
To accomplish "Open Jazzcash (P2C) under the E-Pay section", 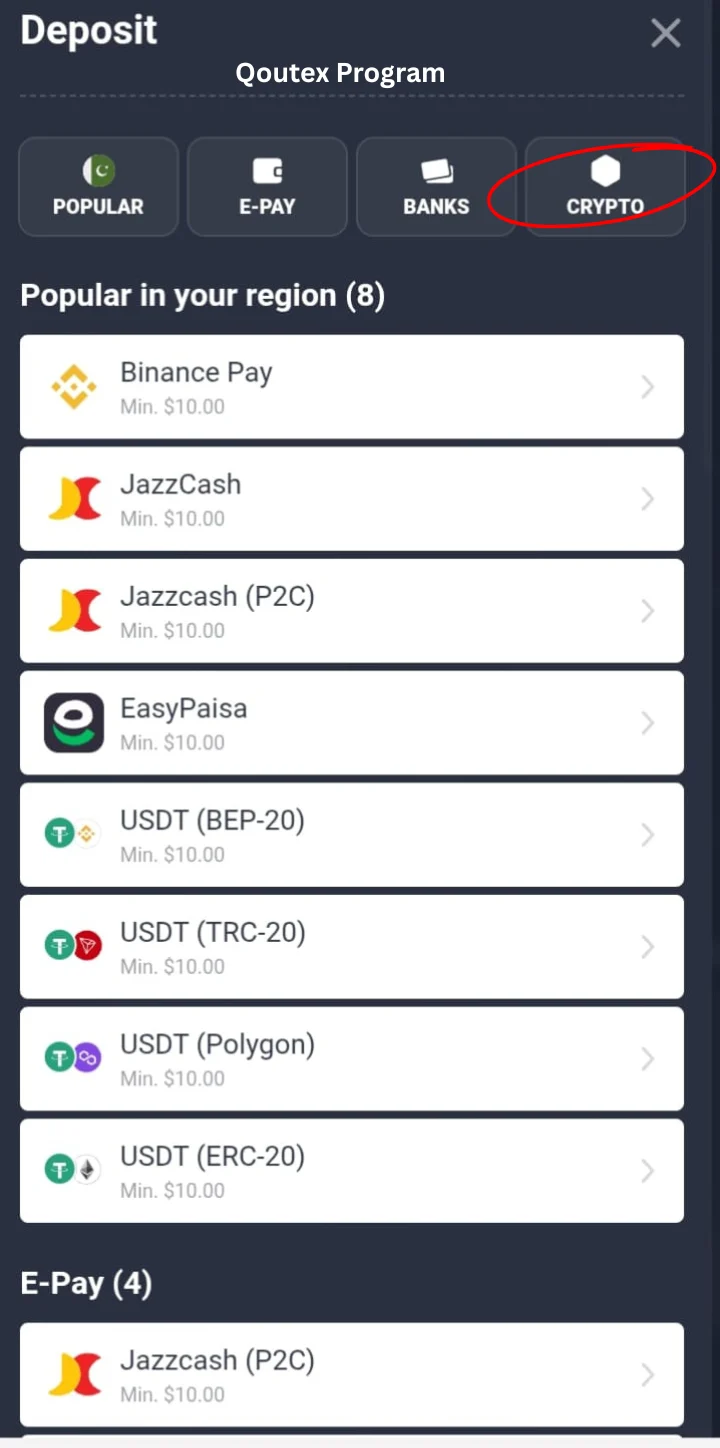I will pos(351,1375).
